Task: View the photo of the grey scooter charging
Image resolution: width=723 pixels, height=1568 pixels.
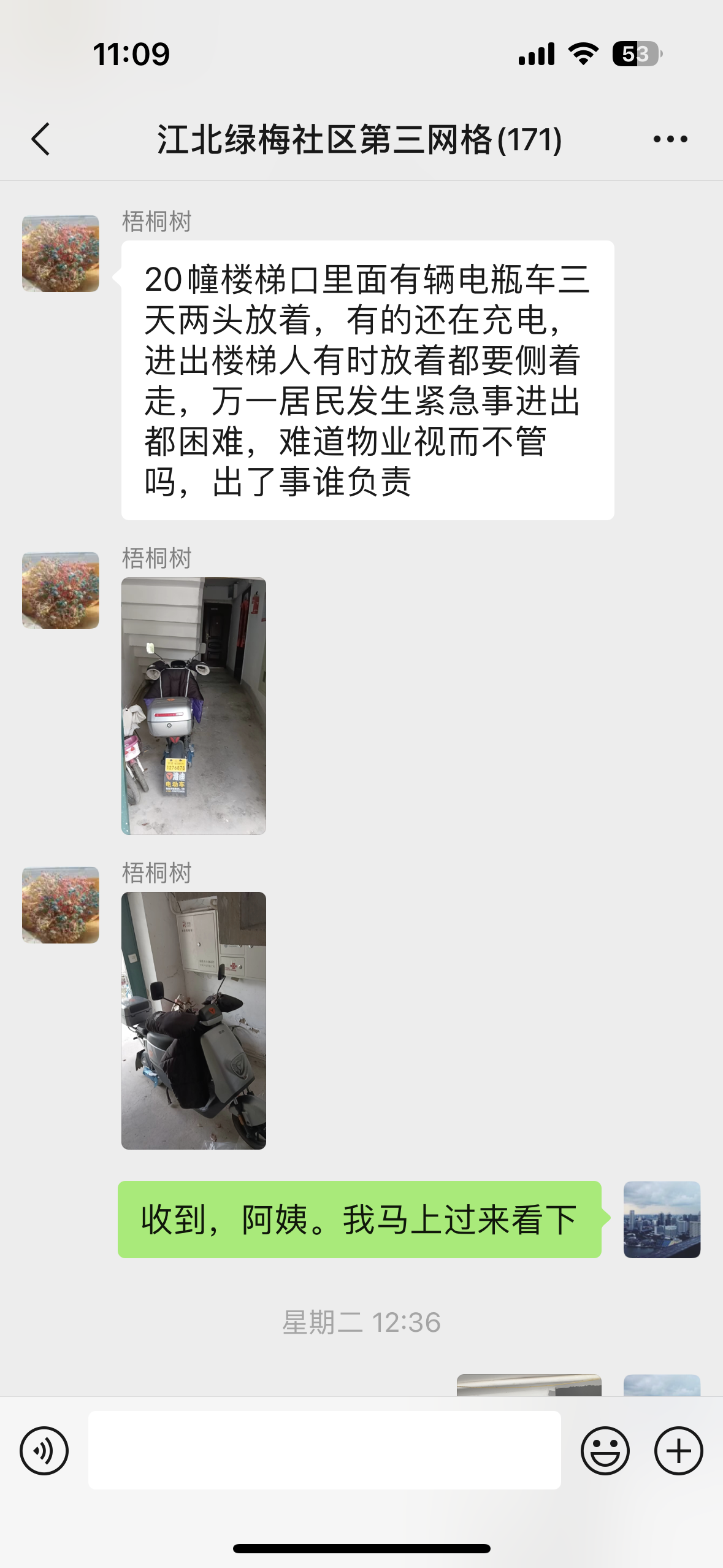Action: pyautogui.click(x=194, y=1020)
